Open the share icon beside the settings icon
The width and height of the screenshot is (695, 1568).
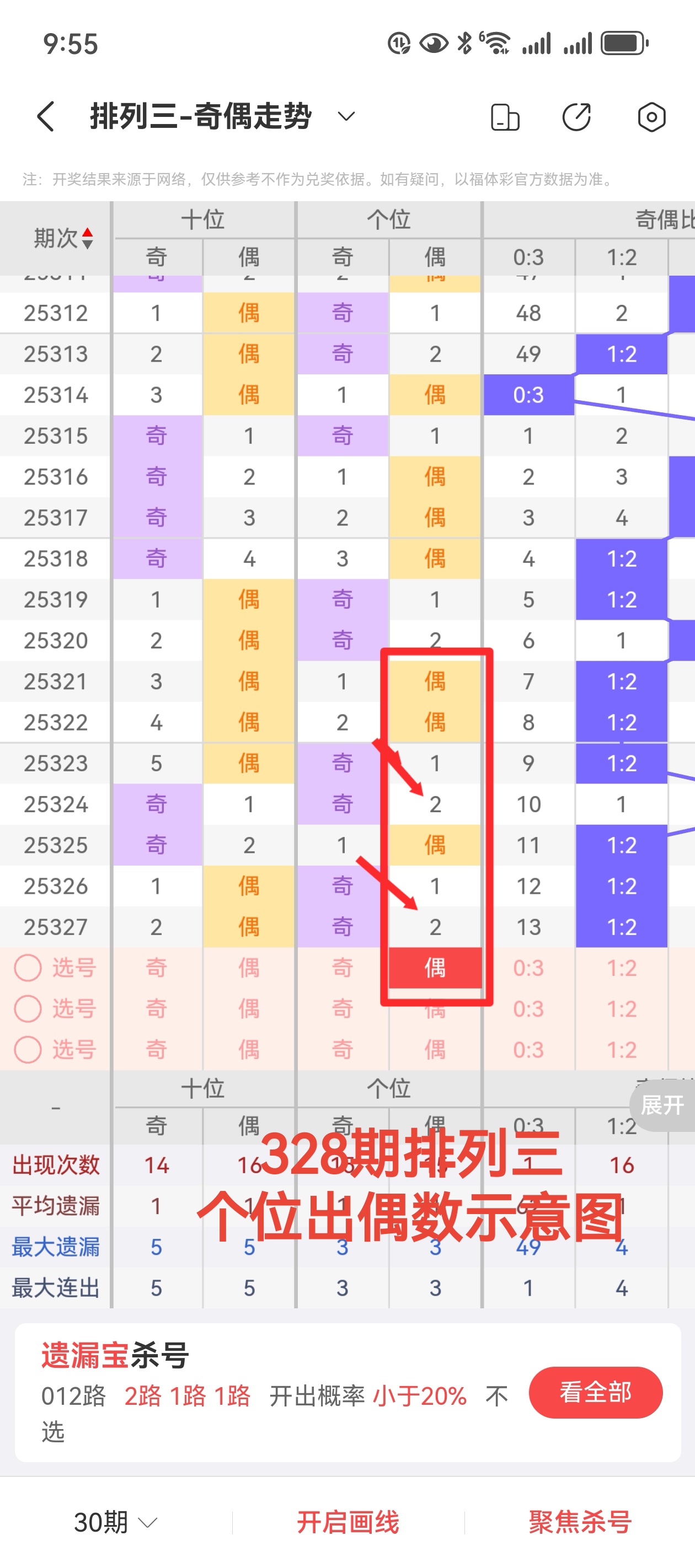pyautogui.click(x=576, y=116)
